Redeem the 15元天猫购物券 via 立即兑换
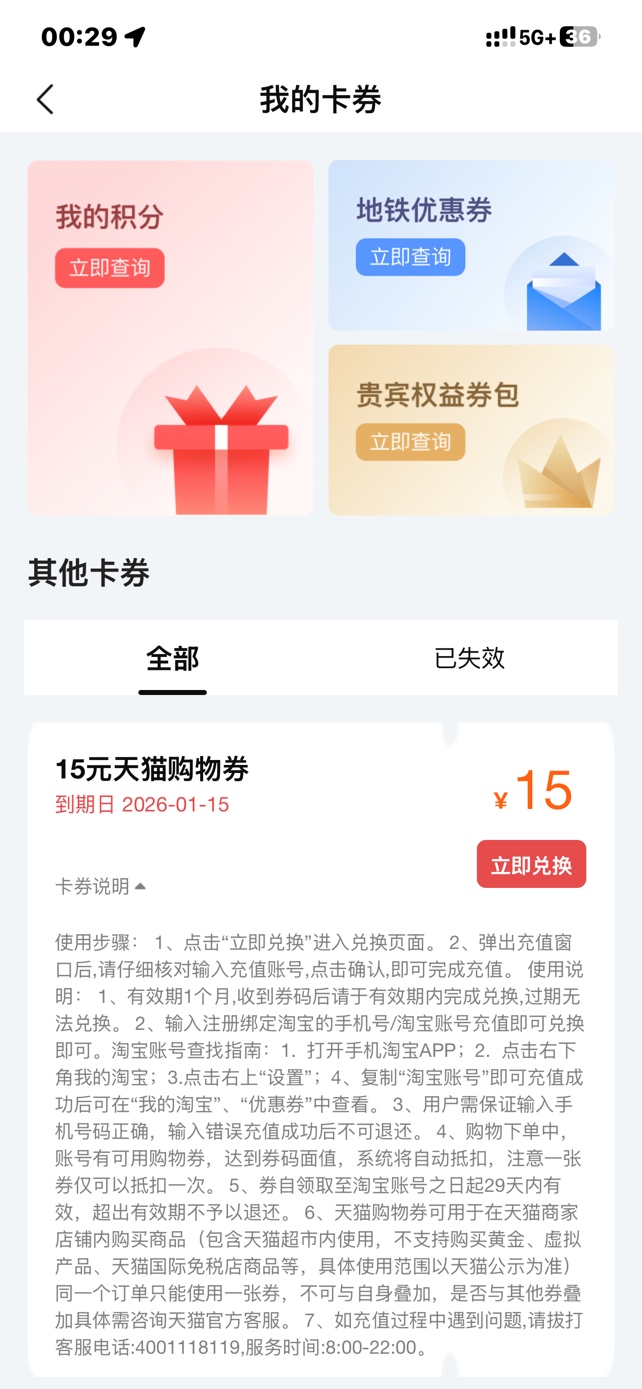The width and height of the screenshot is (642, 1389). 531,865
